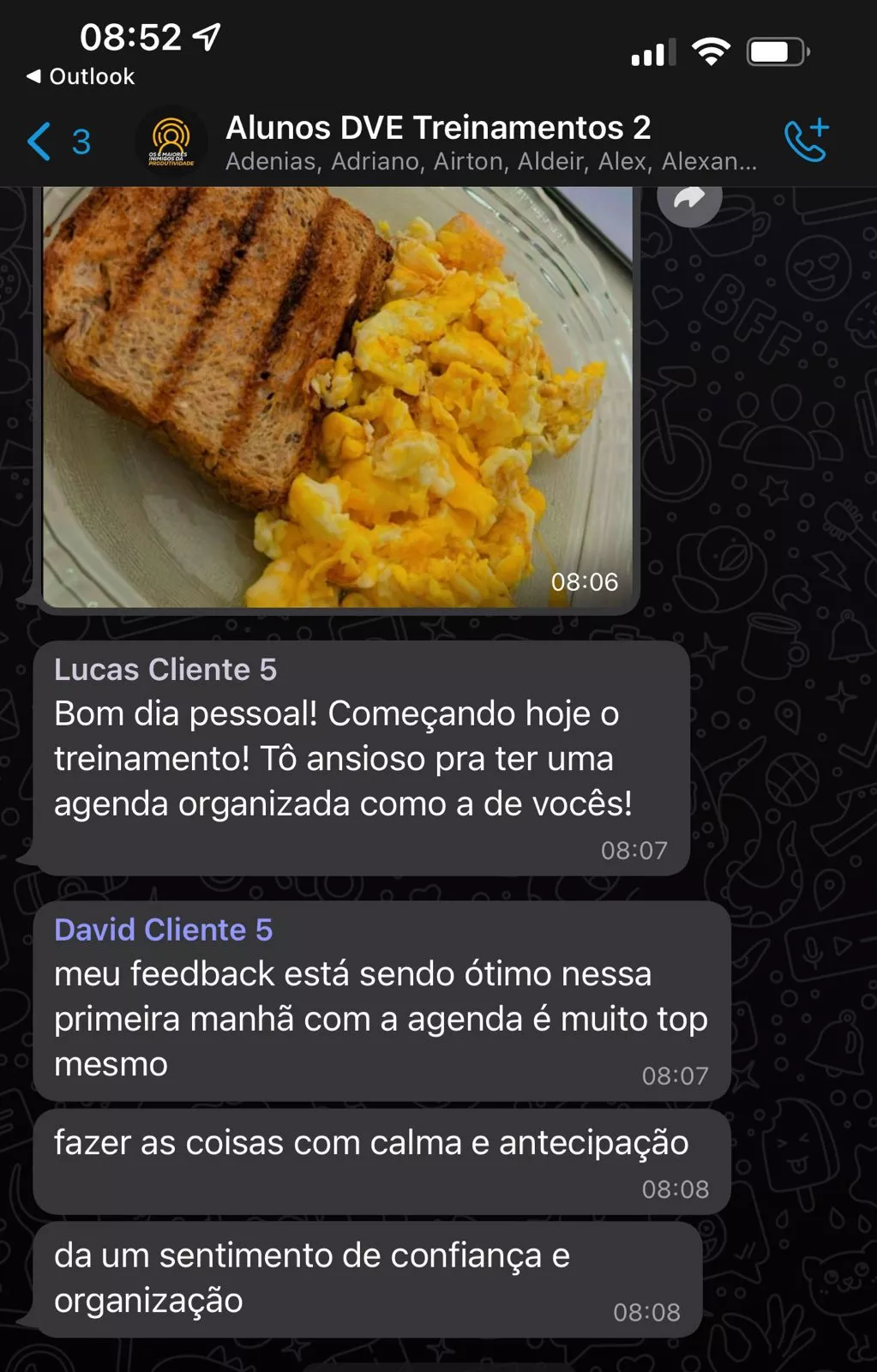Return to Outlook app
Screen dimensions: 877x1372
tap(81, 76)
